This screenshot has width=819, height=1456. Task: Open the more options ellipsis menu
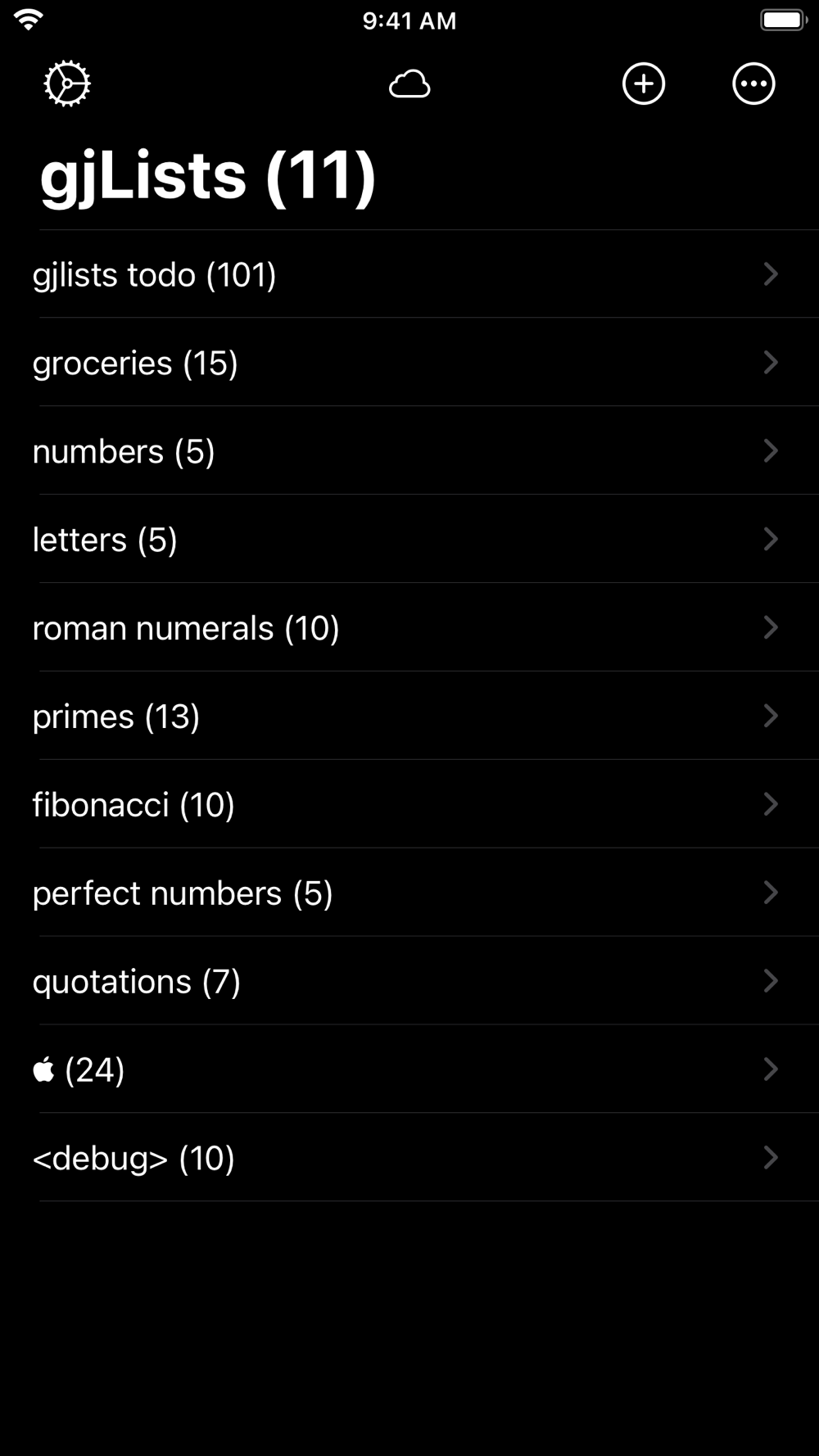click(x=753, y=84)
